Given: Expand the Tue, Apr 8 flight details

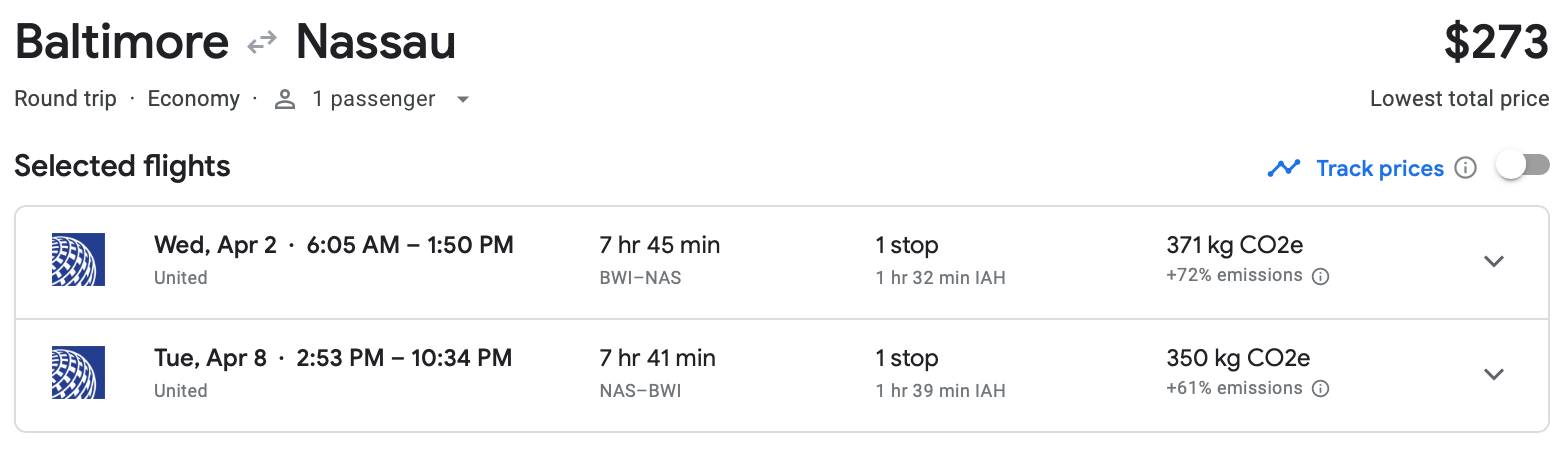Looking at the screenshot, I should (x=1493, y=374).
